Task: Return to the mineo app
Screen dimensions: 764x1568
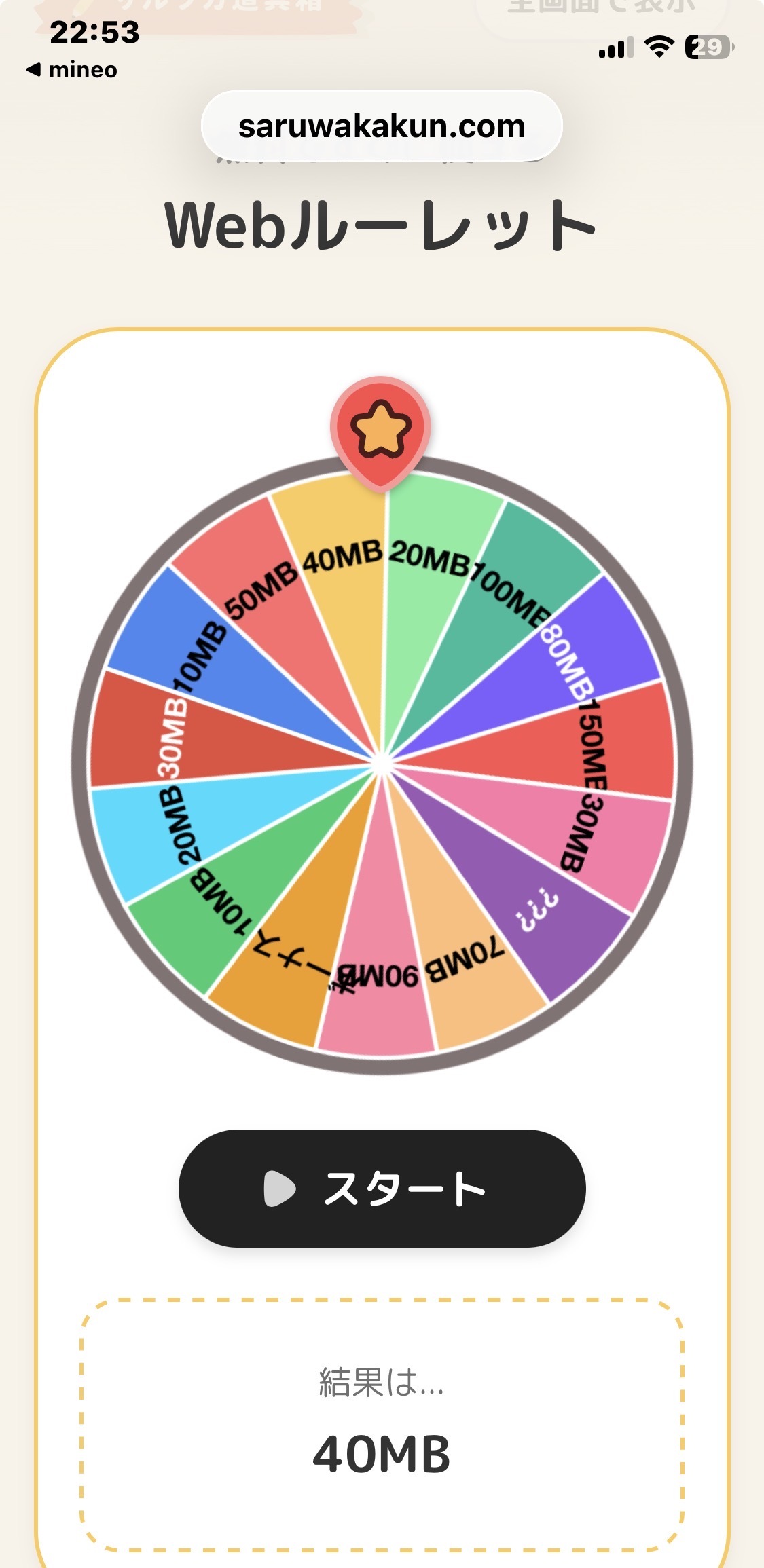Action: (72, 70)
